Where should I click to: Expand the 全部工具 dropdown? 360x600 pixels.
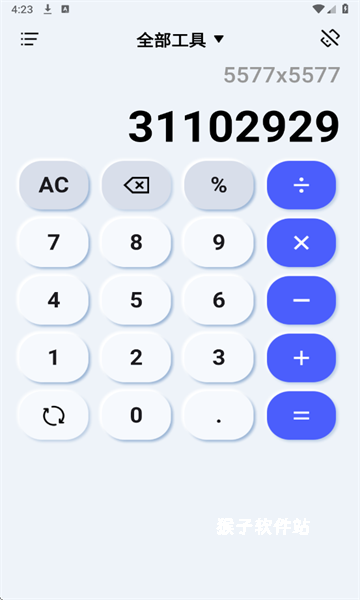pos(180,40)
